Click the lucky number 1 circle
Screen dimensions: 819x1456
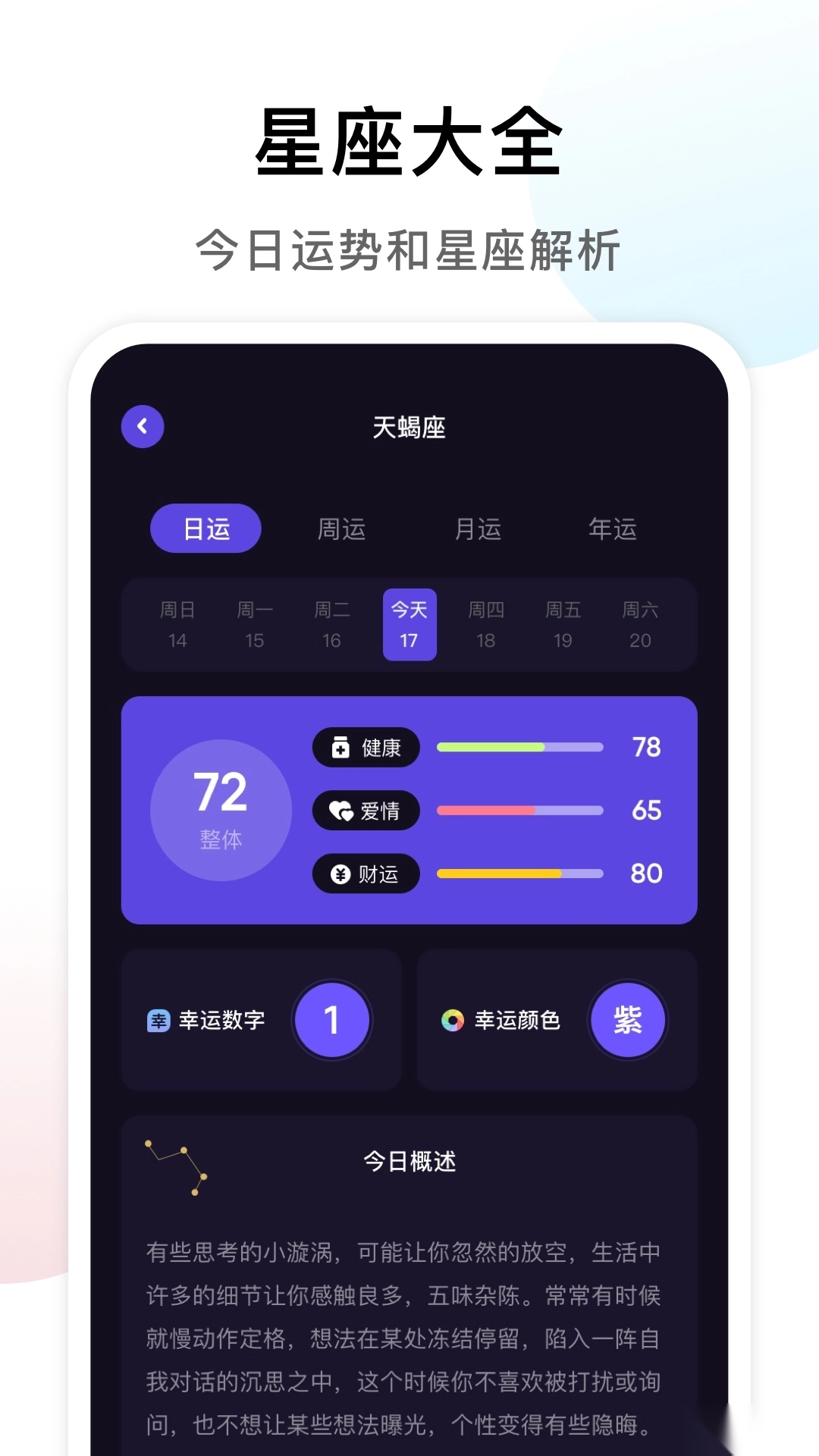click(332, 1020)
